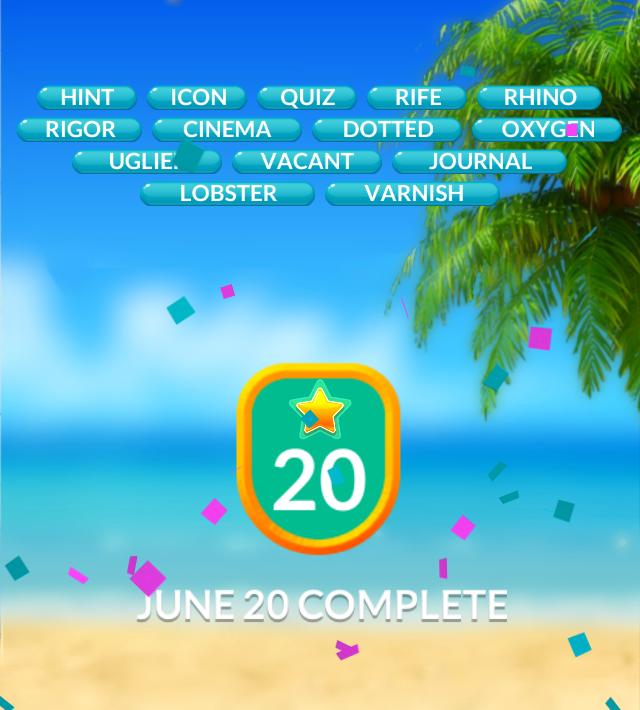Image resolution: width=640 pixels, height=710 pixels.
Task: Open the QUIZ word chip
Action: (307, 98)
